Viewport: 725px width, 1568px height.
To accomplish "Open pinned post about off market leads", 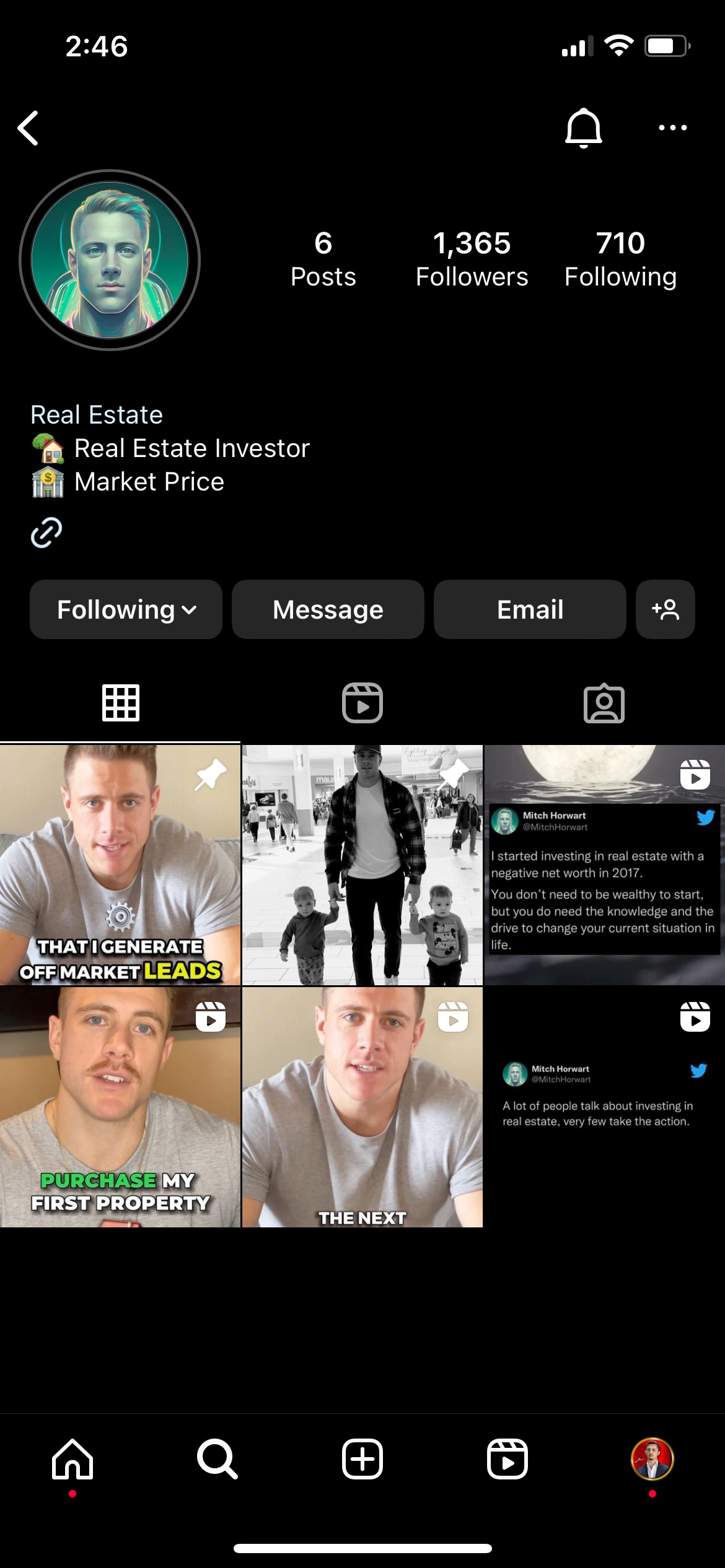I will (x=120, y=865).
